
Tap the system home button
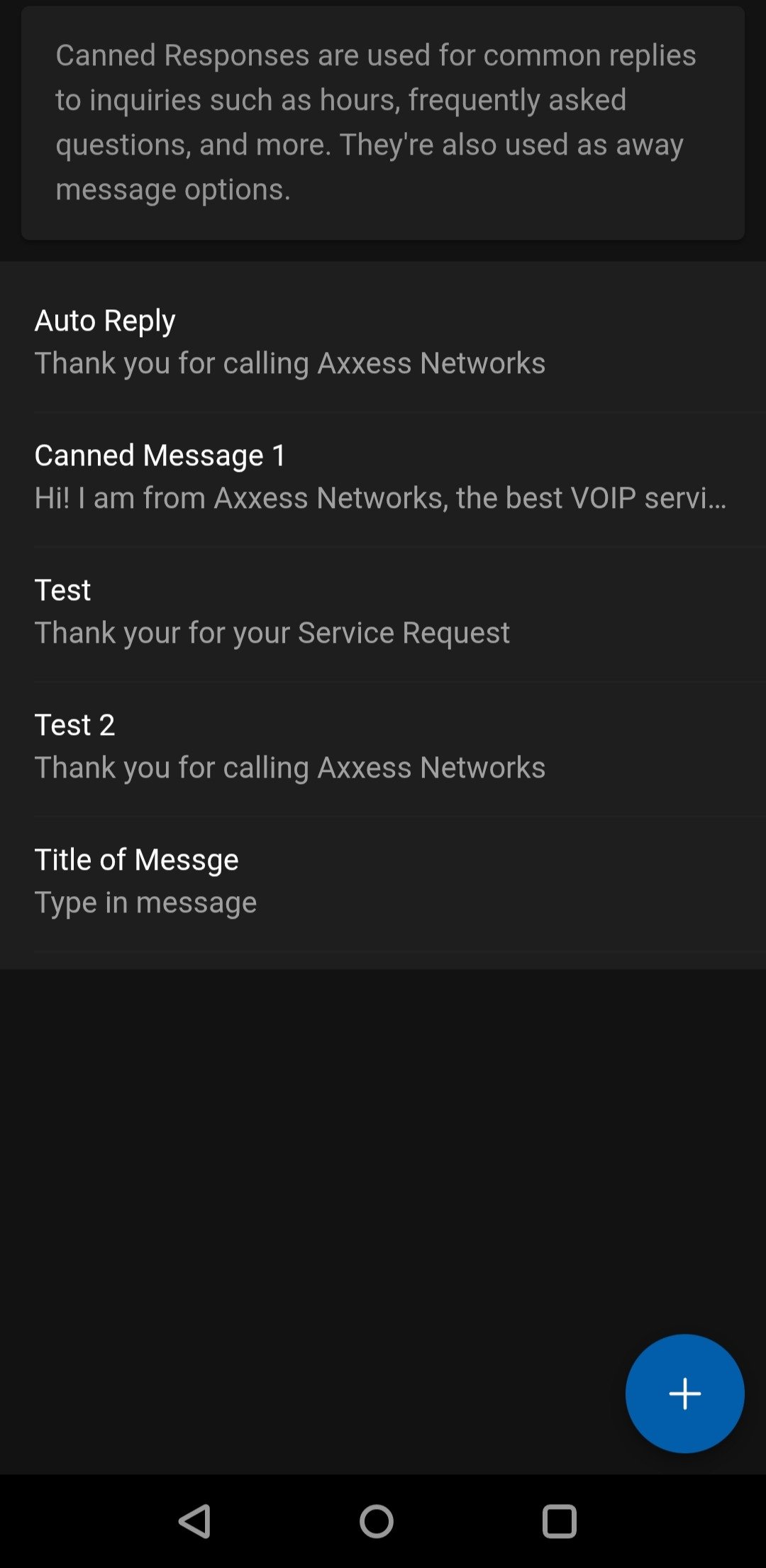[377, 1521]
